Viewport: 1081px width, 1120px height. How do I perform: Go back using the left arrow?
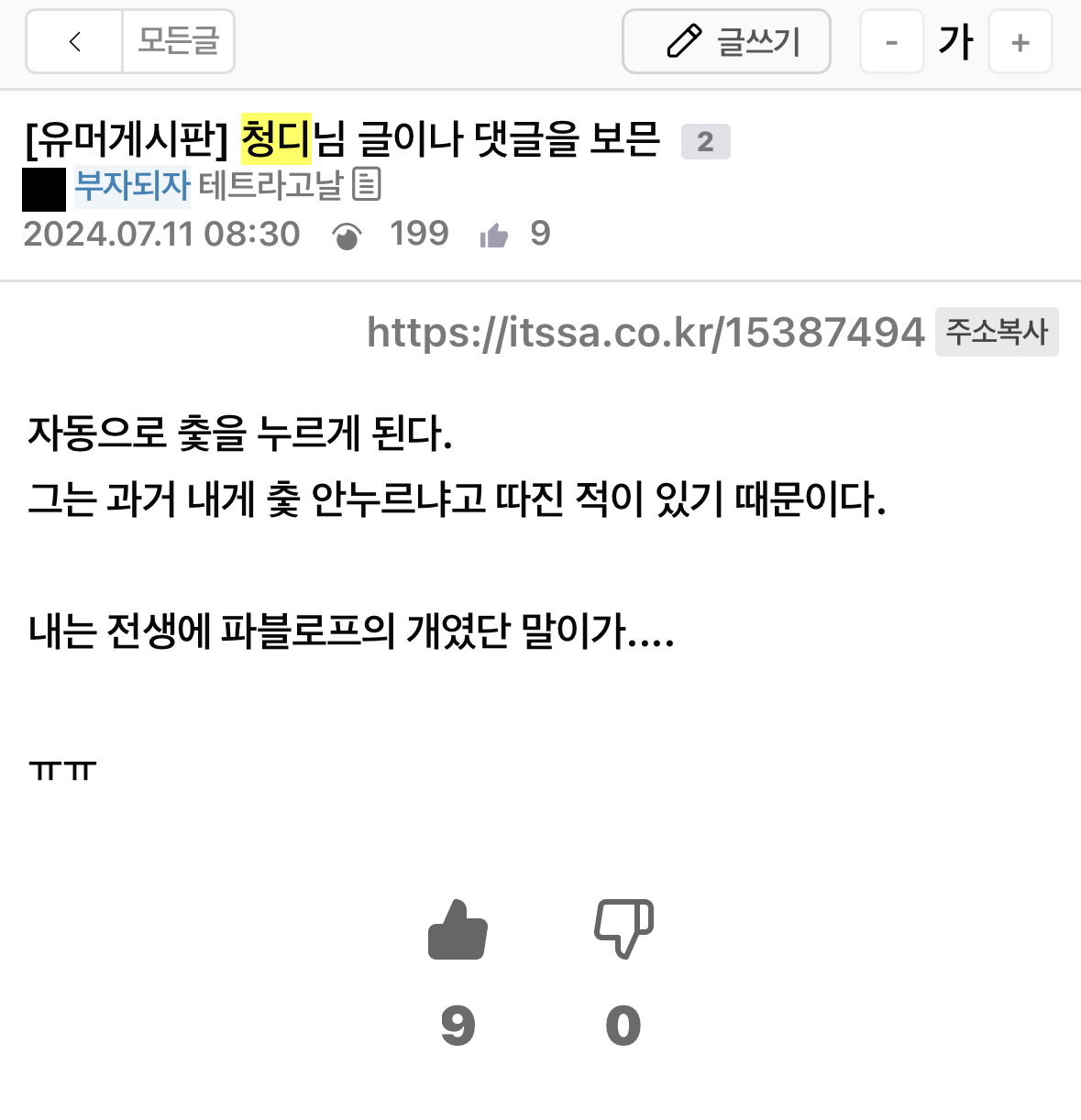pyautogui.click(x=75, y=41)
